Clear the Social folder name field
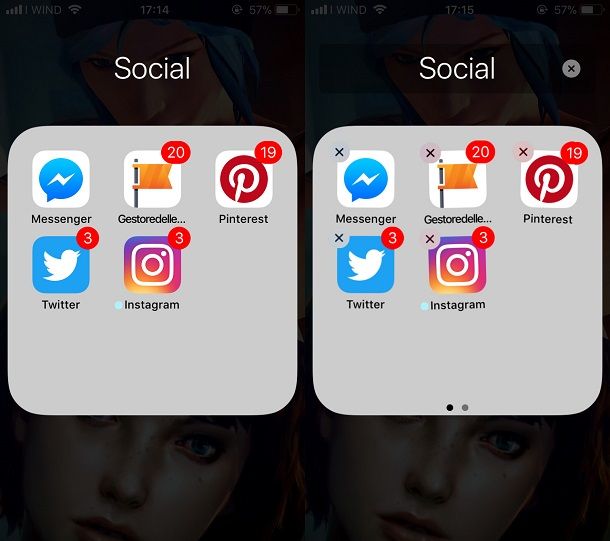610x541 pixels. pos(570,68)
